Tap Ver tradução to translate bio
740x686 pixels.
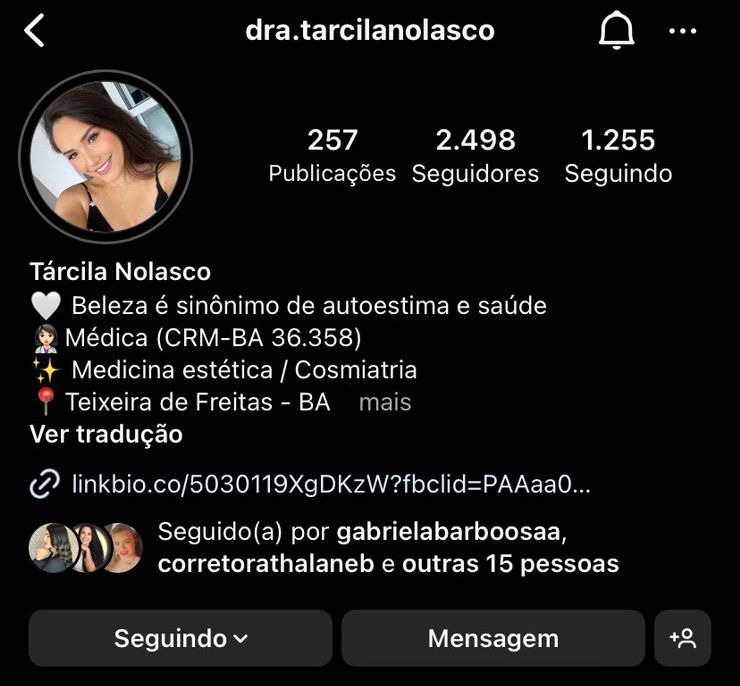click(106, 434)
